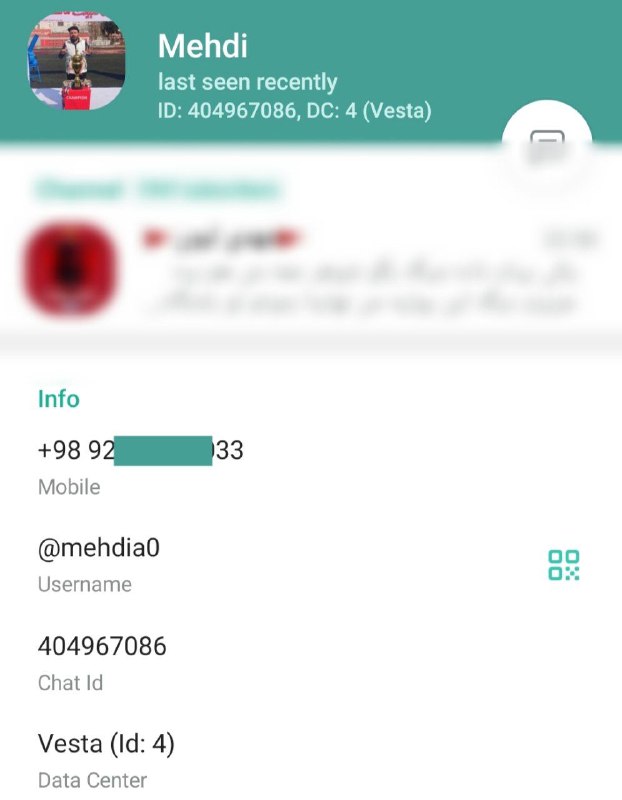Open Mehdi's profile picture
The image size is (622, 800).
(76, 63)
